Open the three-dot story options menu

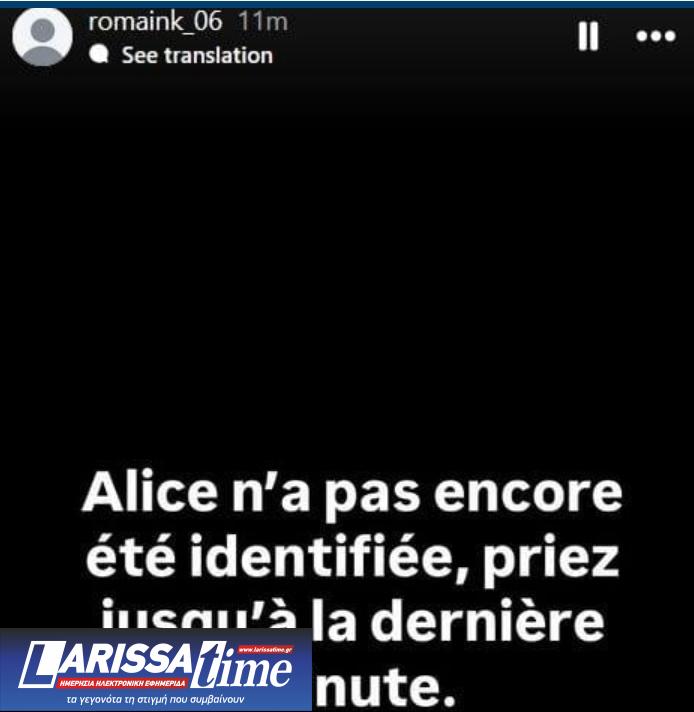pyautogui.click(x=656, y=37)
